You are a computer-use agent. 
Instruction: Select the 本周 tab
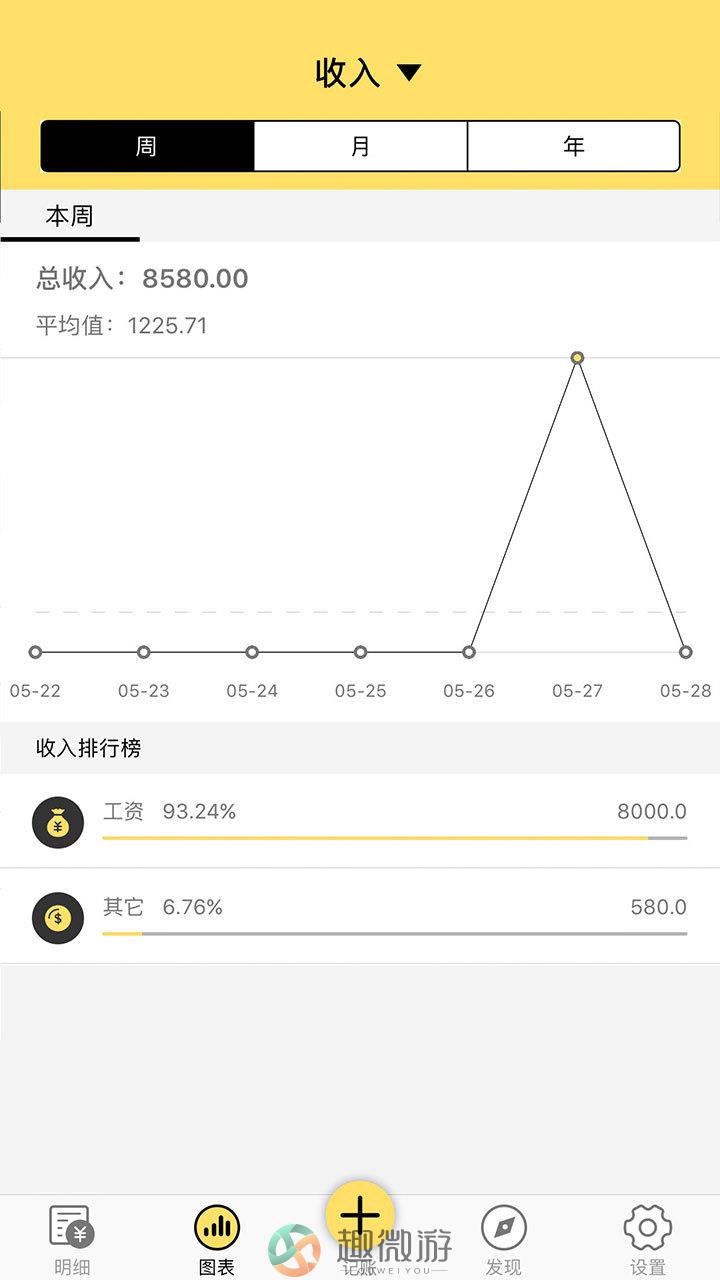pos(70,216)
